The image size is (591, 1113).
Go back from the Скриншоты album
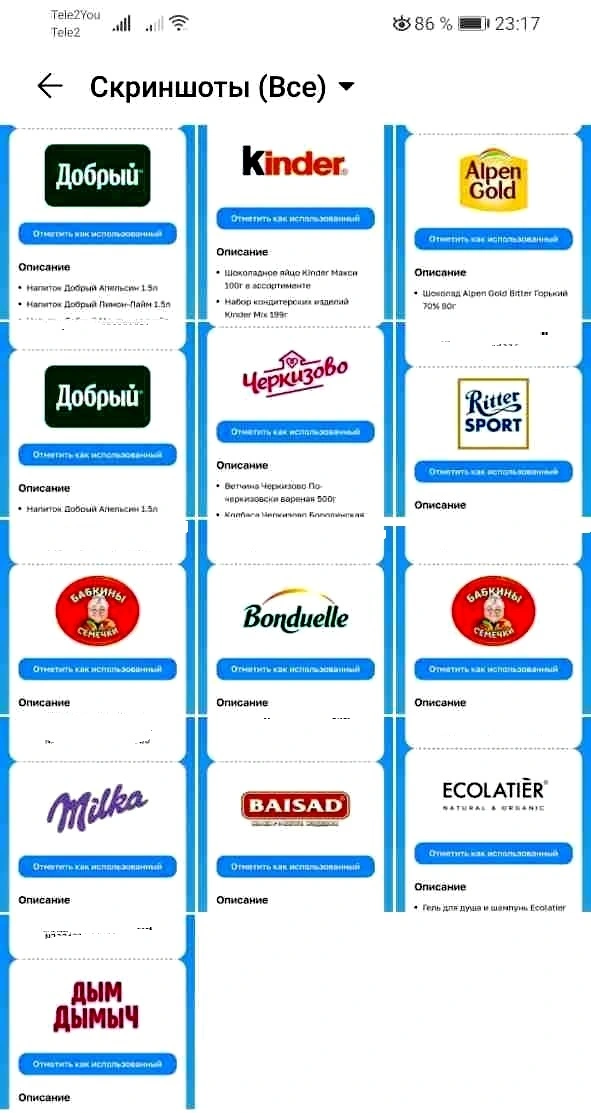pos(50,87)
